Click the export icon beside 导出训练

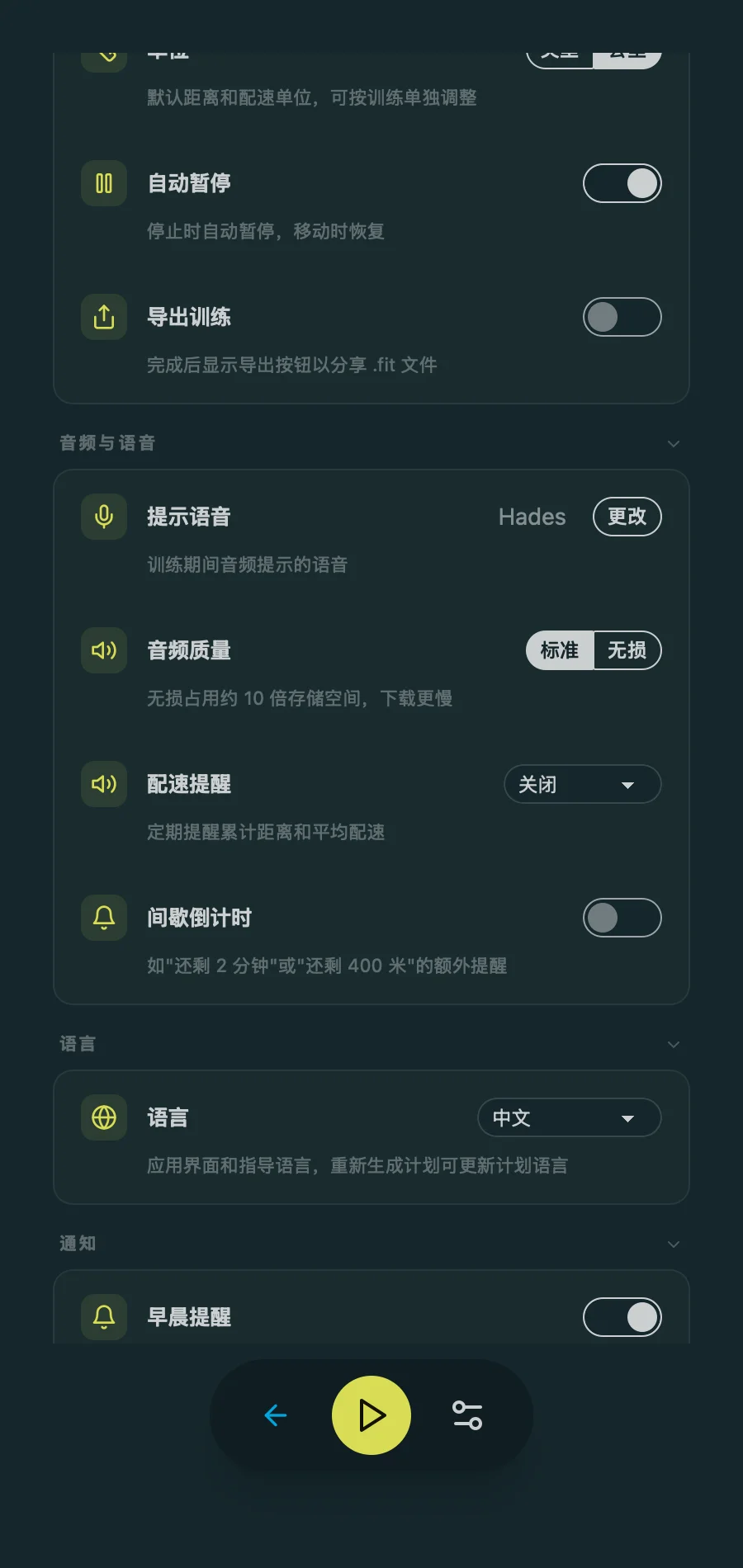click(x=103, y=317)
